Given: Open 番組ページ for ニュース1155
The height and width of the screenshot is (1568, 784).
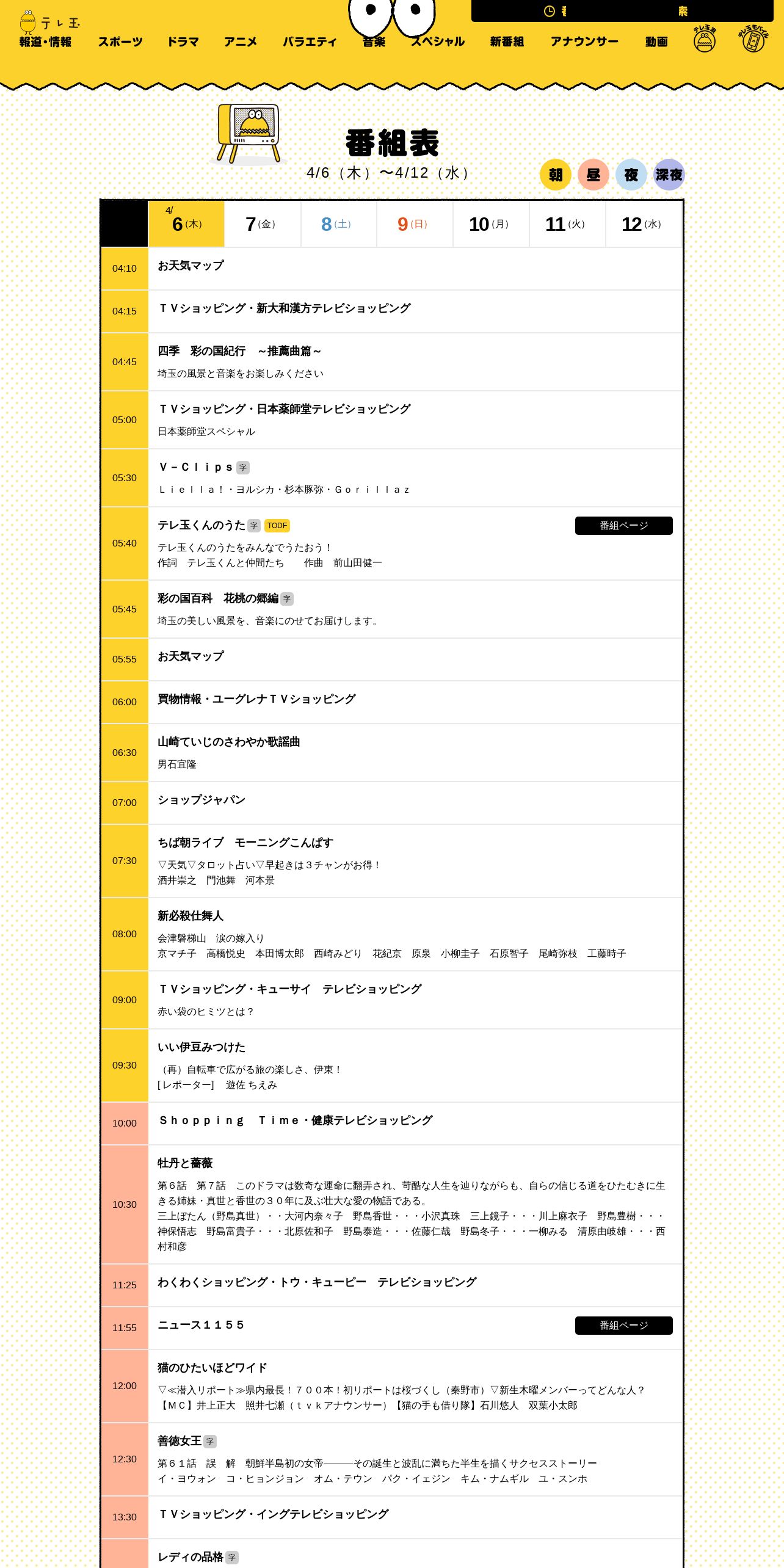Looking at the screenshot, I should click(x=624, y=1326).
